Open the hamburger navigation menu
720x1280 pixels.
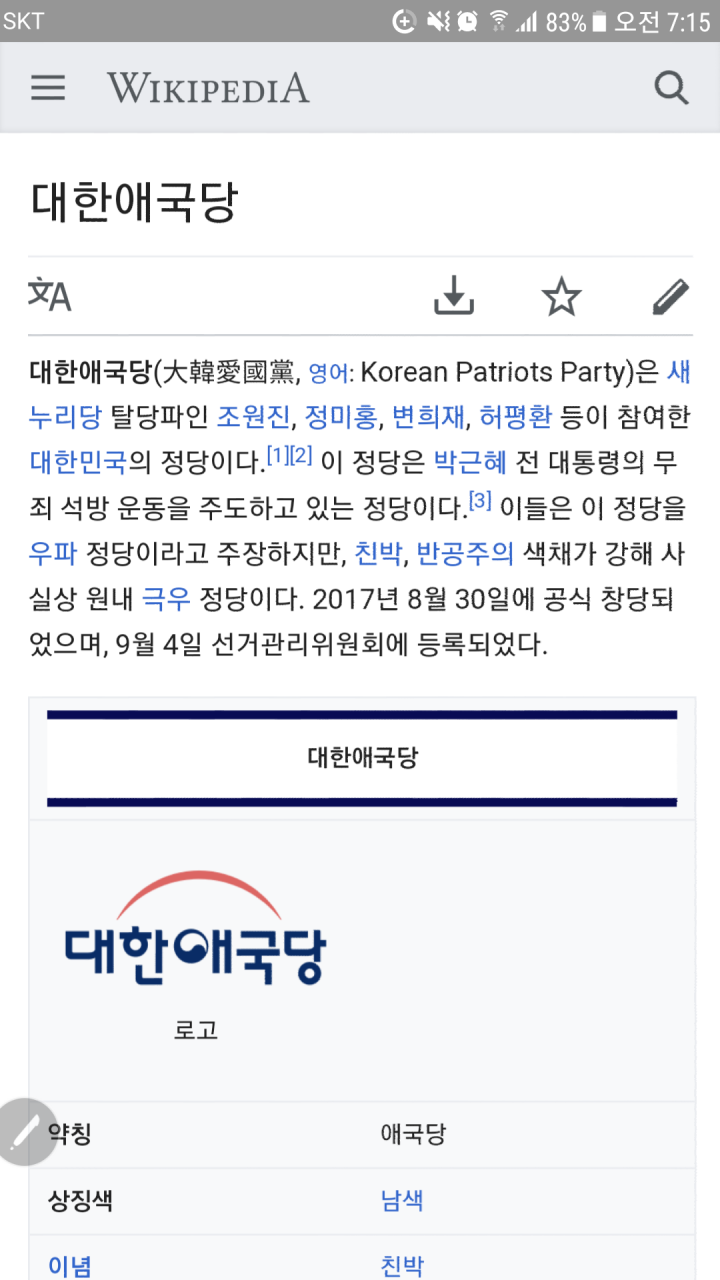(48, 88)
